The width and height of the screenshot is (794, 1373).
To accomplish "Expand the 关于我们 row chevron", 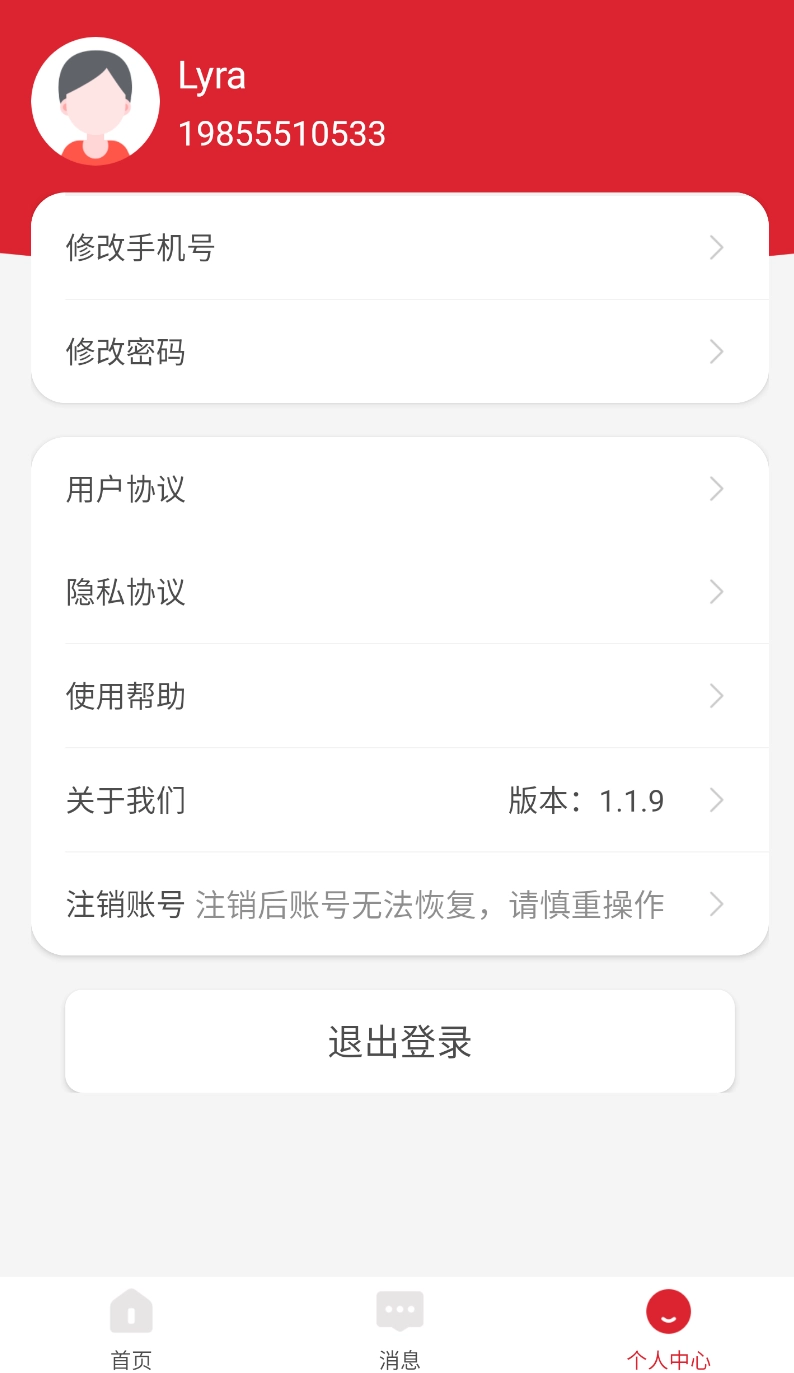I will pyautogui.click(x=716, y=800).
